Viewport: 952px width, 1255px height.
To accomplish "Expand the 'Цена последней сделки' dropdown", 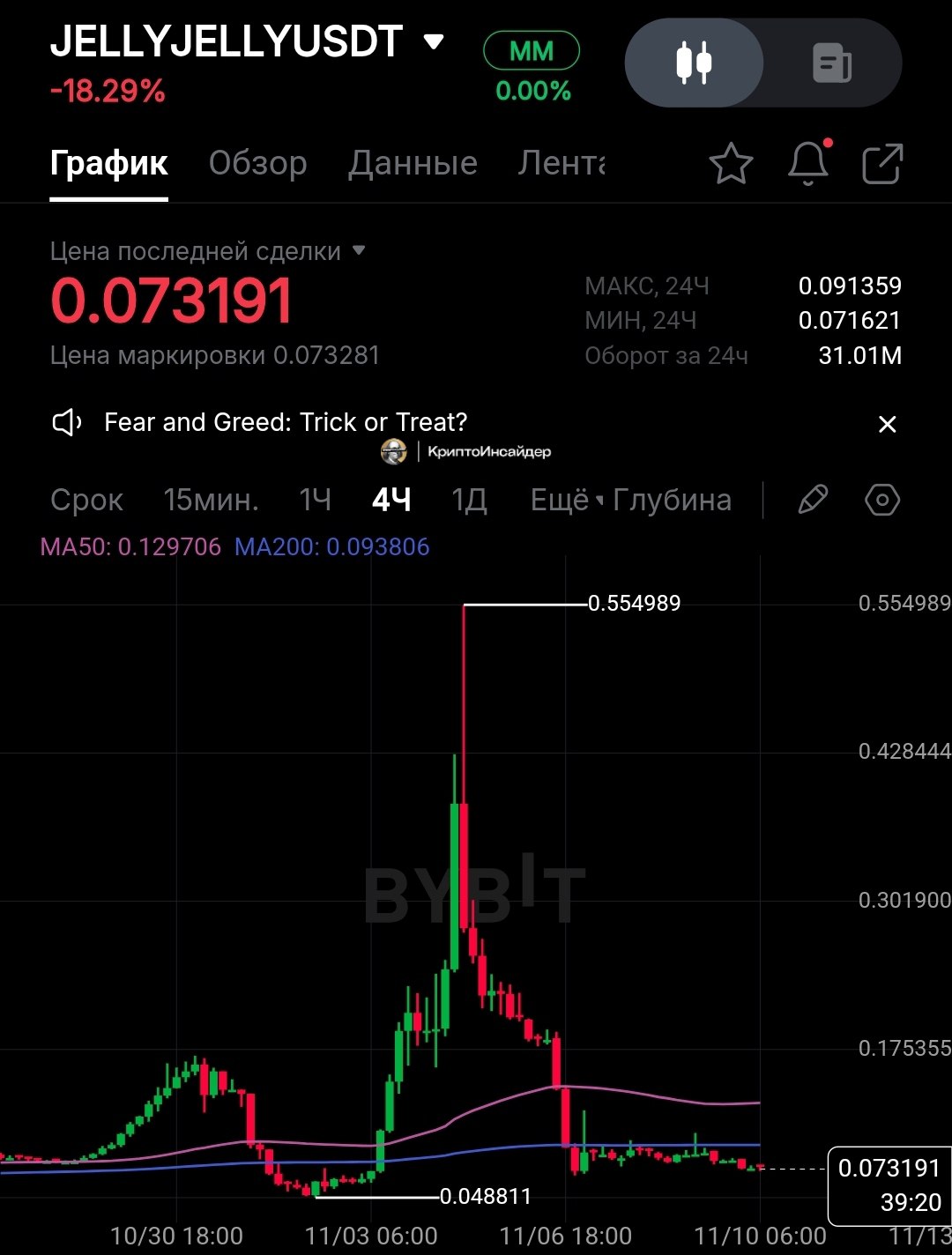I will [358, 250].
